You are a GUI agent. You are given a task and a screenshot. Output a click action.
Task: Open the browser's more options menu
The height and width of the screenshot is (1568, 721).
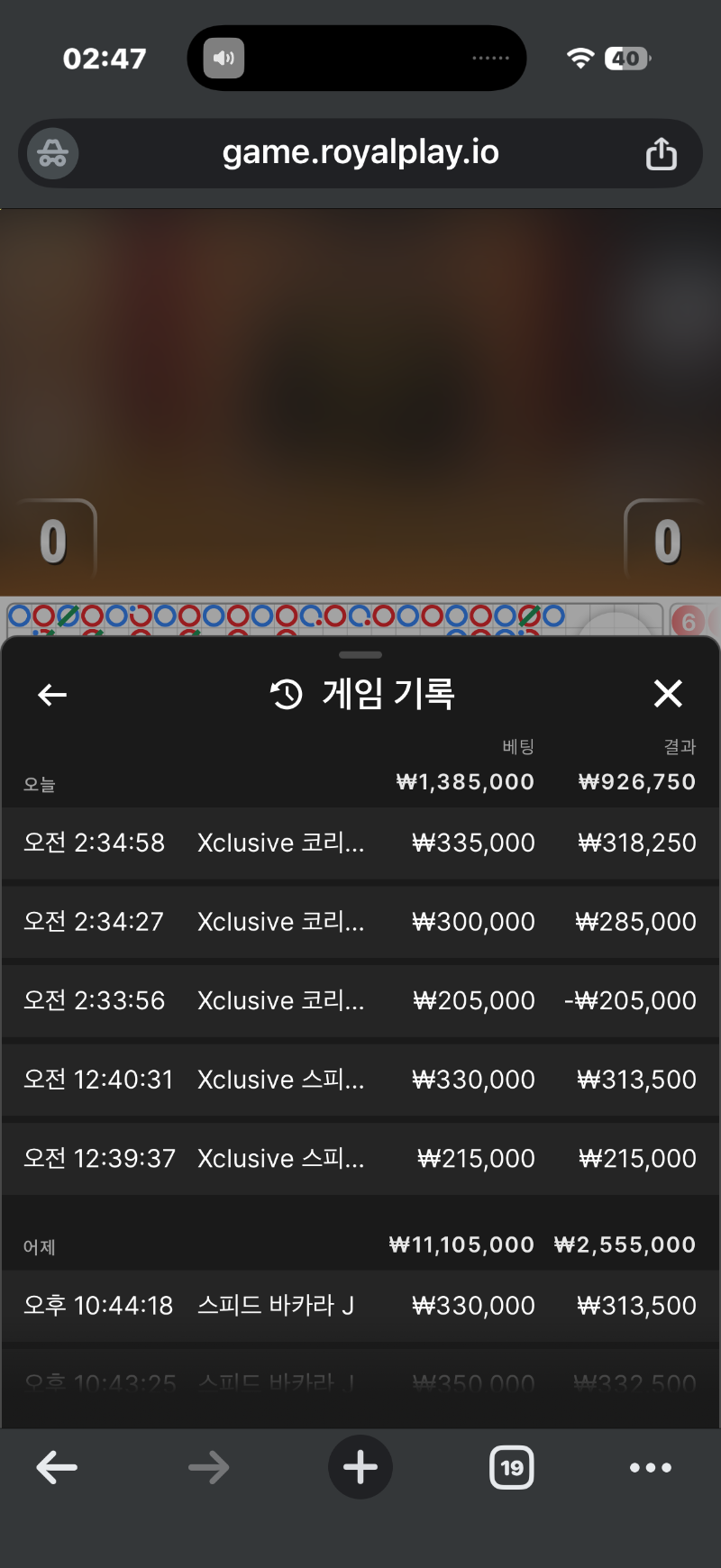(651, 1467)
